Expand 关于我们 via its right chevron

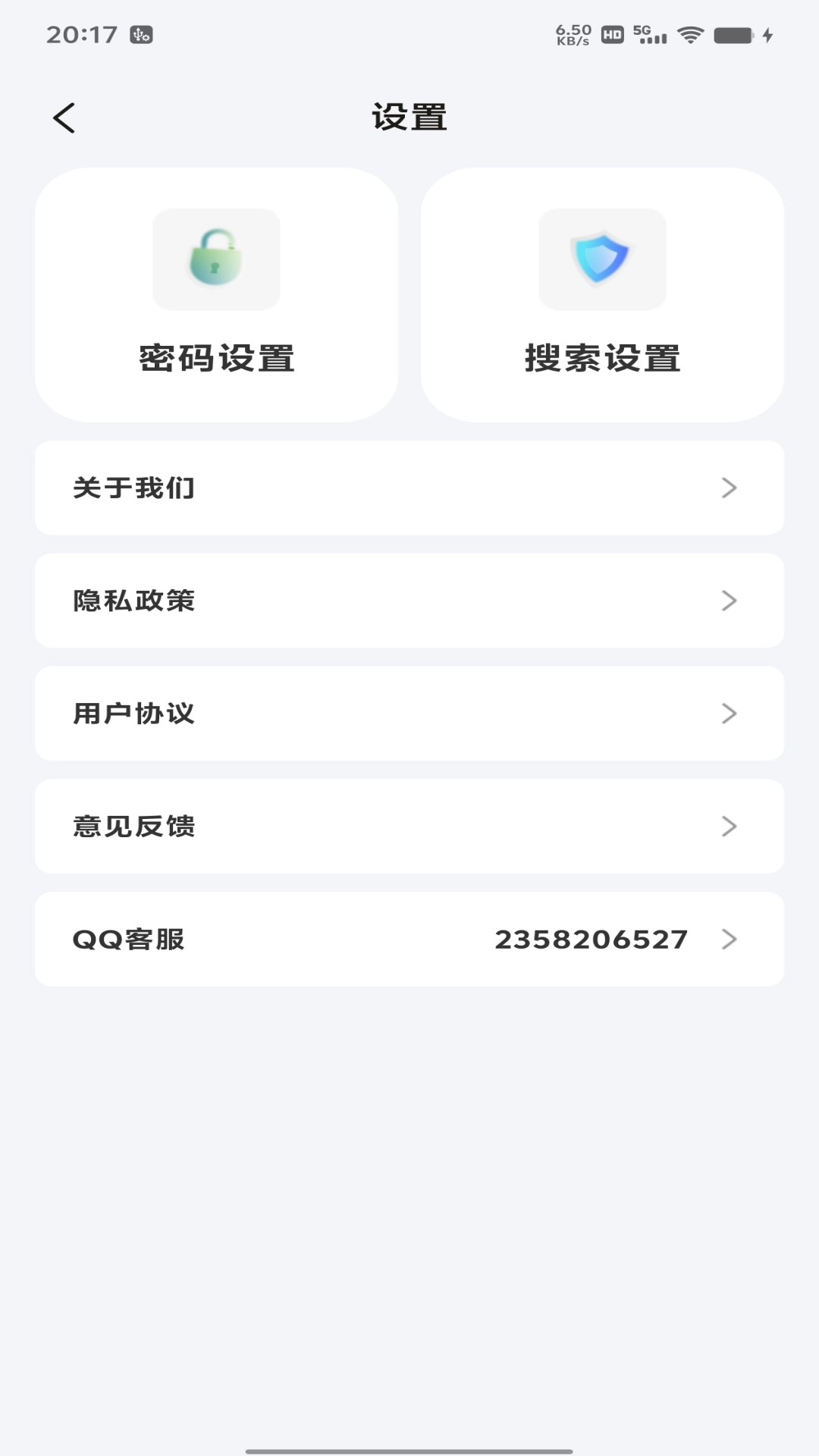tap(729, 488)
